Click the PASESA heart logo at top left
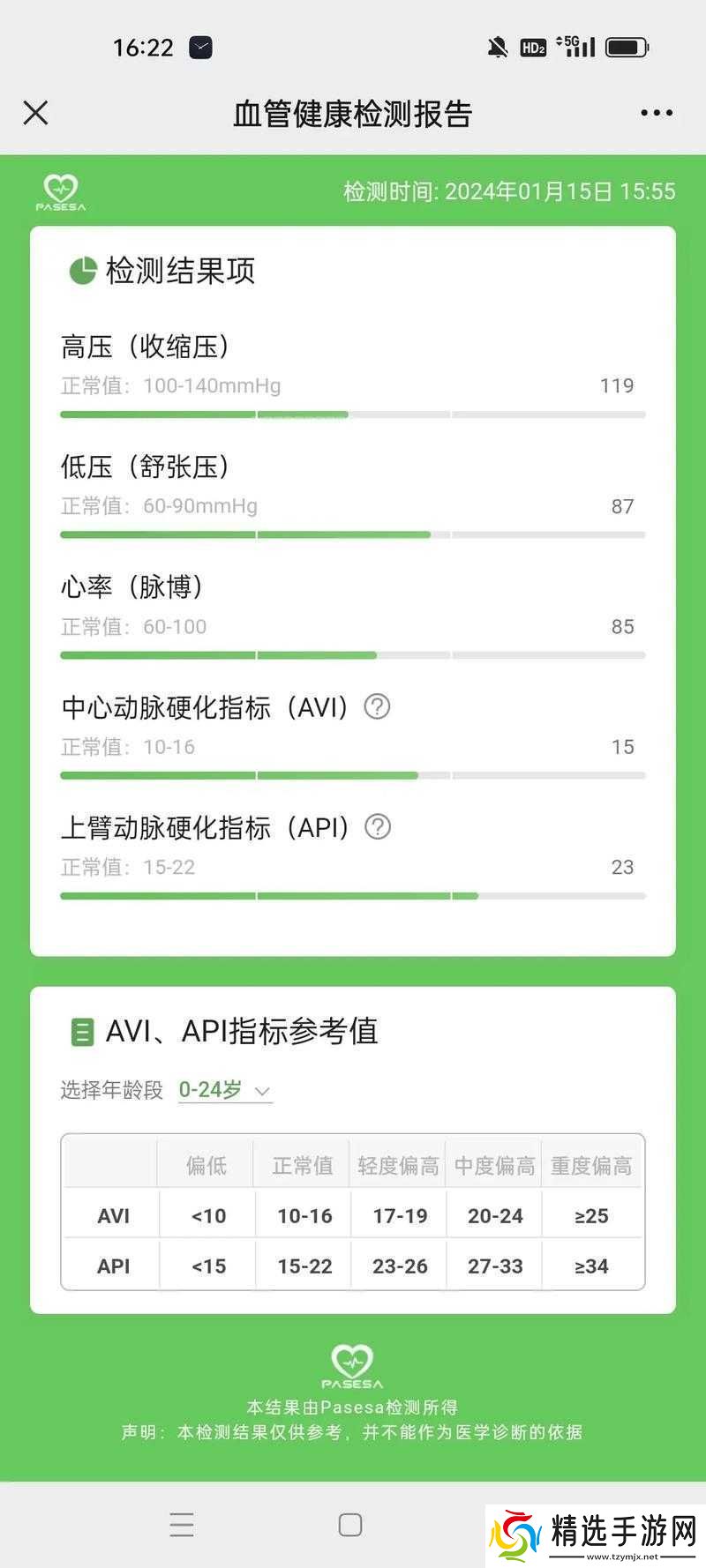This screenshot has width=706, height=1568. 59,190
